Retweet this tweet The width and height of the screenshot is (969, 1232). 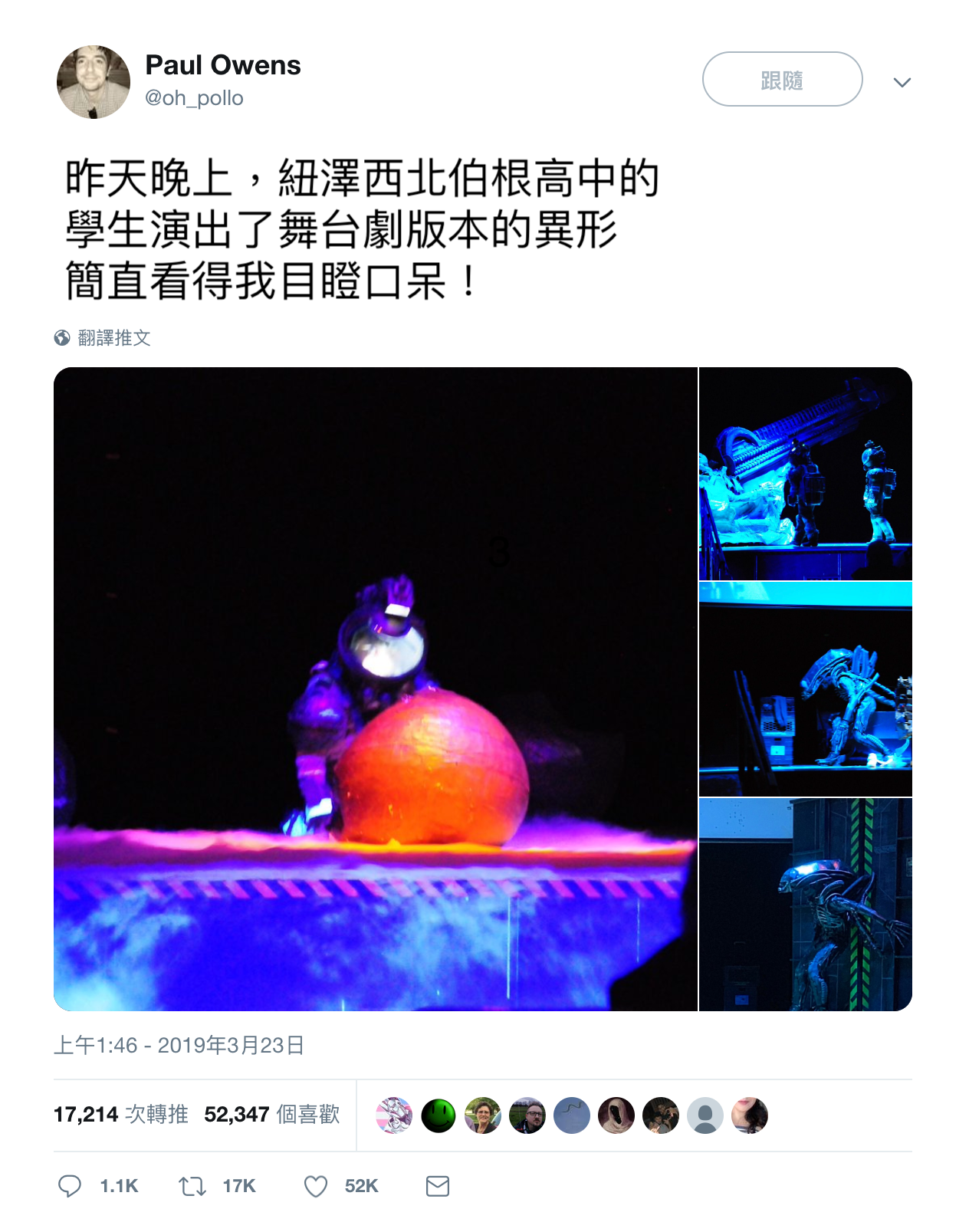192,1186
